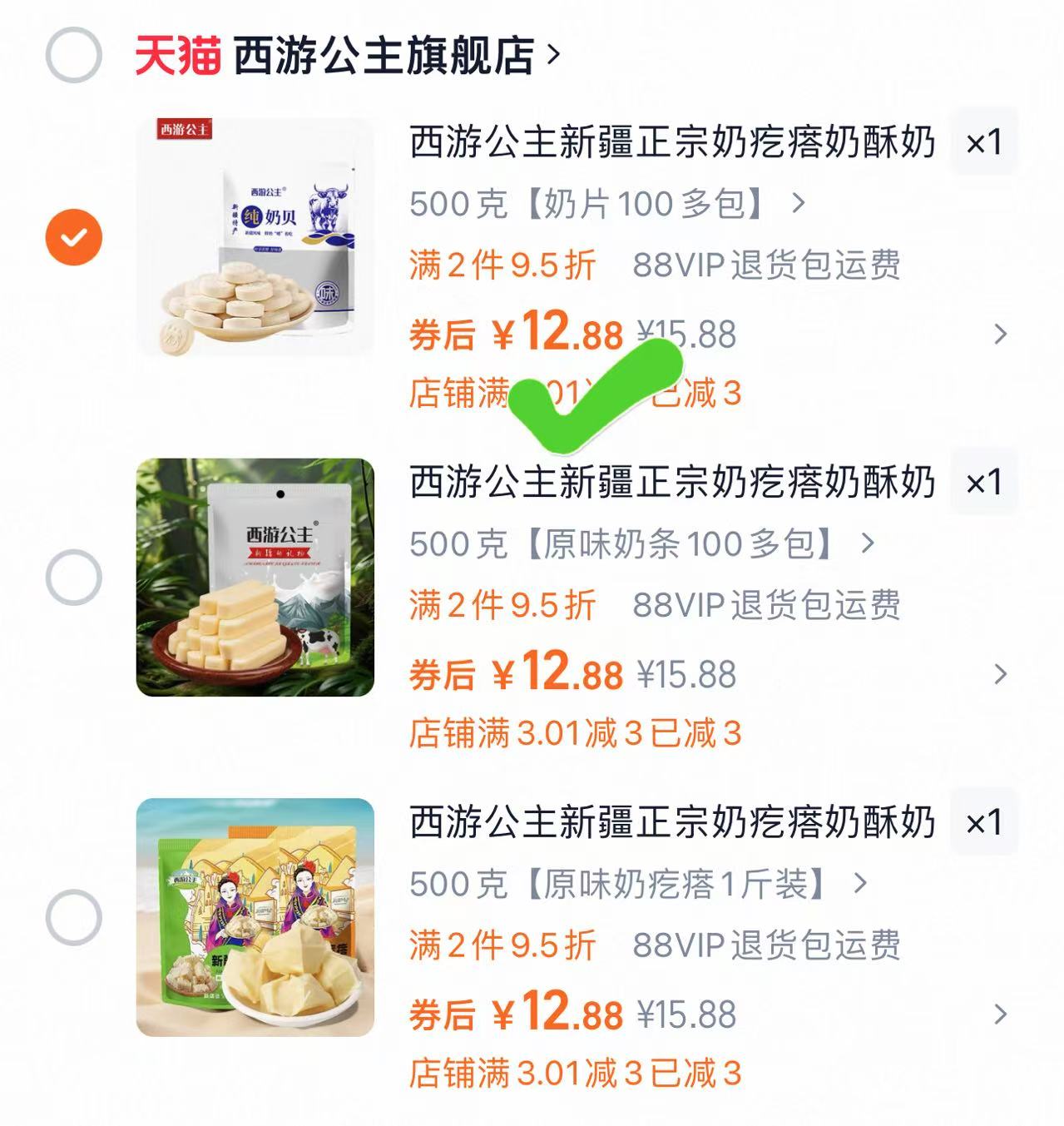Deselect the checked 奶片 product checkbox

pos(72,235)
